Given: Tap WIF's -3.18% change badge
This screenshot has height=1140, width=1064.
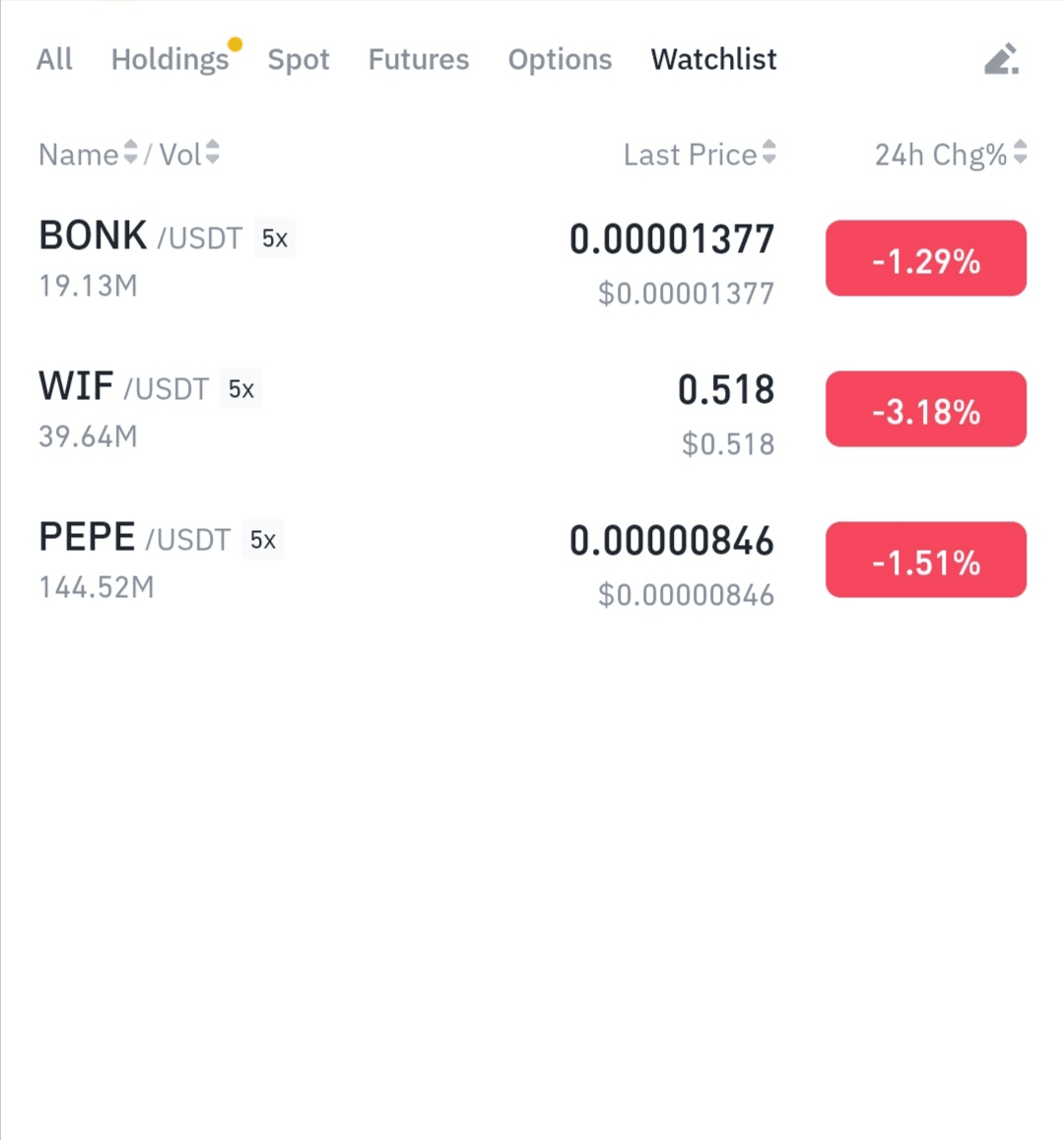Looking at the screenshot, I should (x=926, y=410).
